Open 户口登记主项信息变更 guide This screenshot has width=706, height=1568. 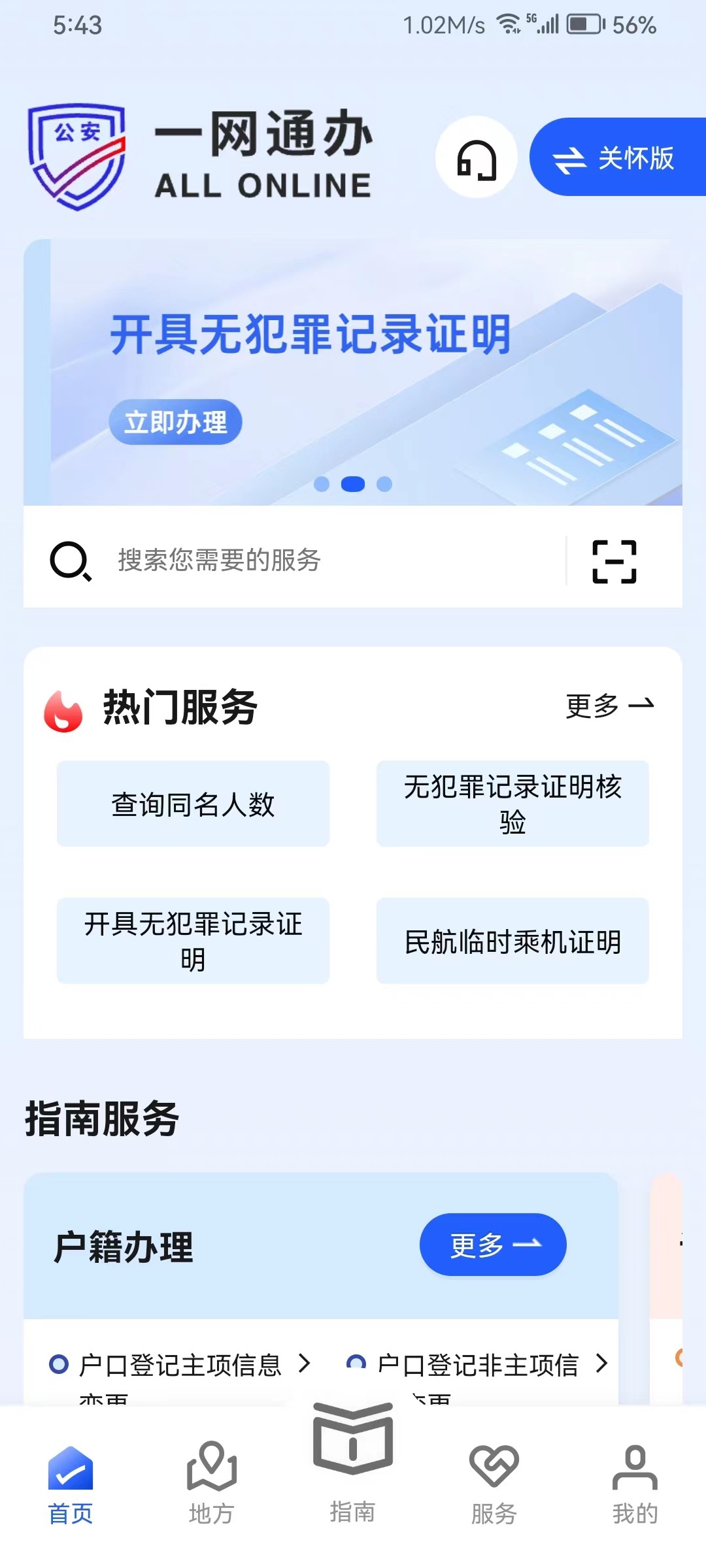[x=180, y=1365]
